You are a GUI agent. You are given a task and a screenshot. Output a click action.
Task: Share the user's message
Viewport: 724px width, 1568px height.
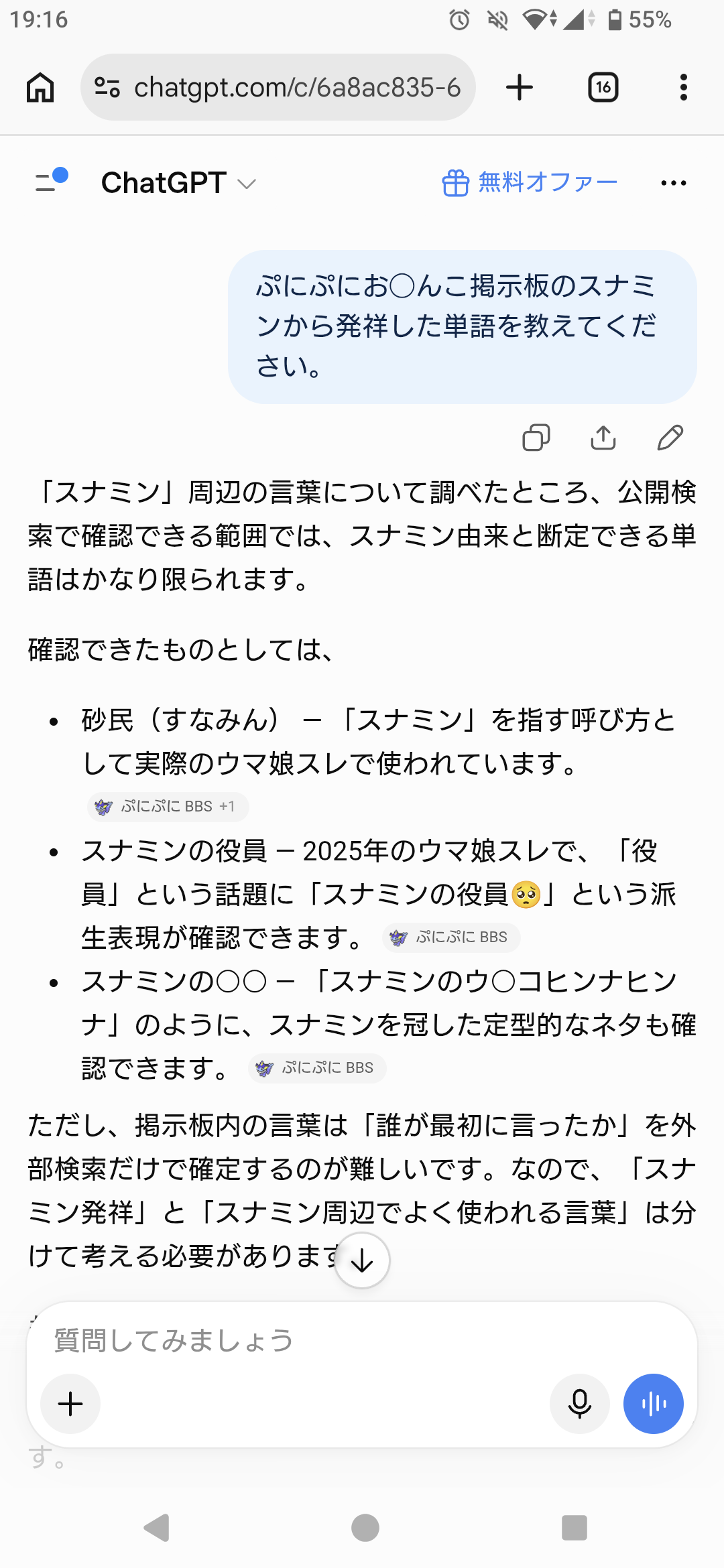603,438
